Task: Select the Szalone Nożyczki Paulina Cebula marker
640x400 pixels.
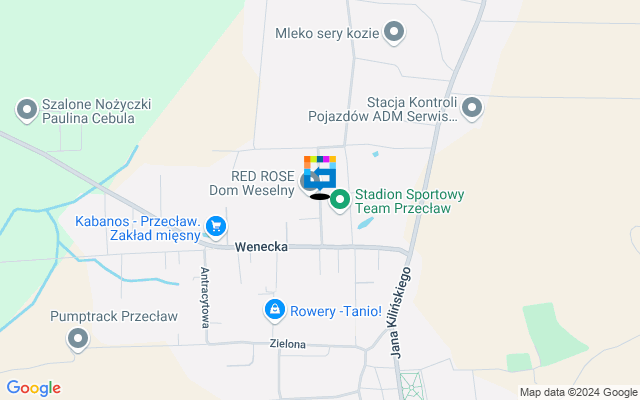Action: [x=27, y=109]
